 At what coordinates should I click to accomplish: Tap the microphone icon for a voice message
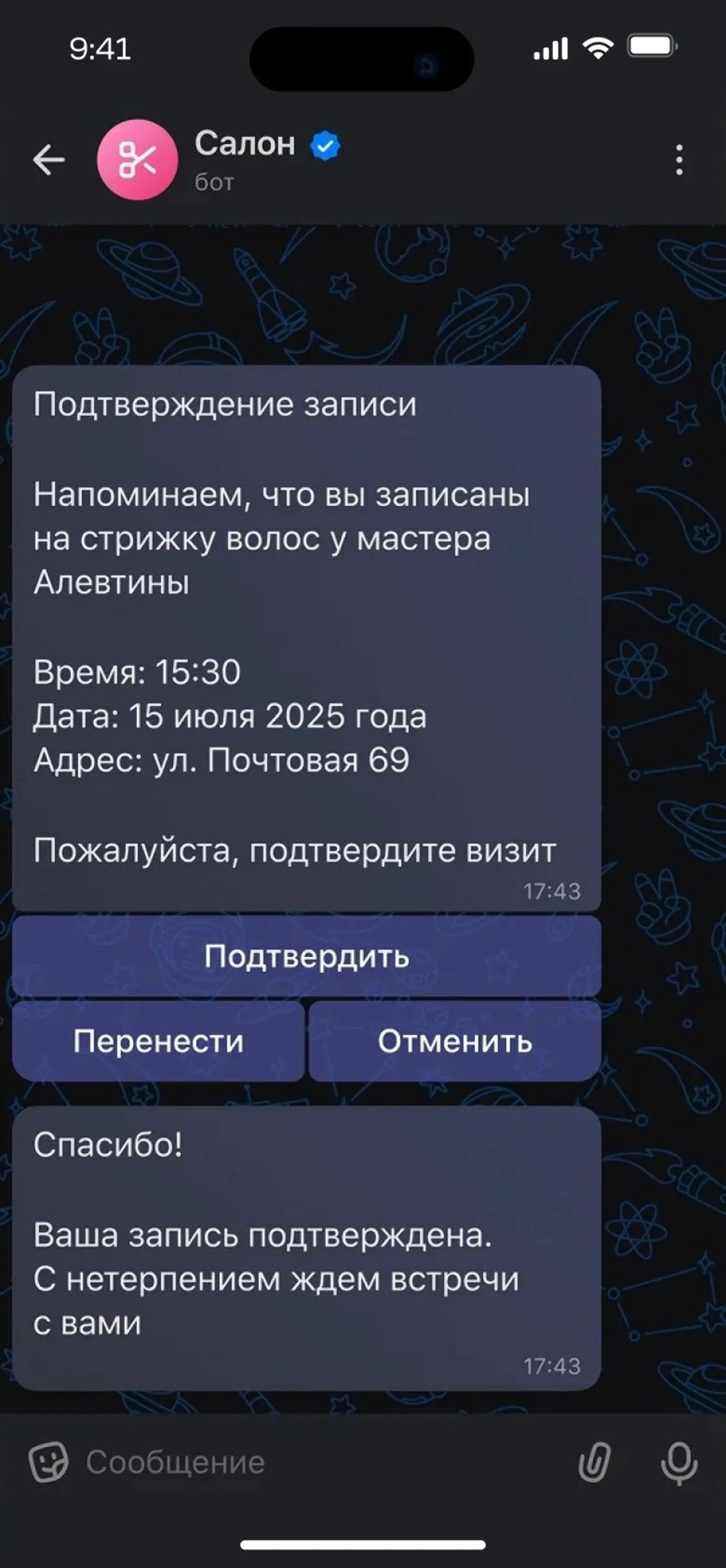(679, 1462)
